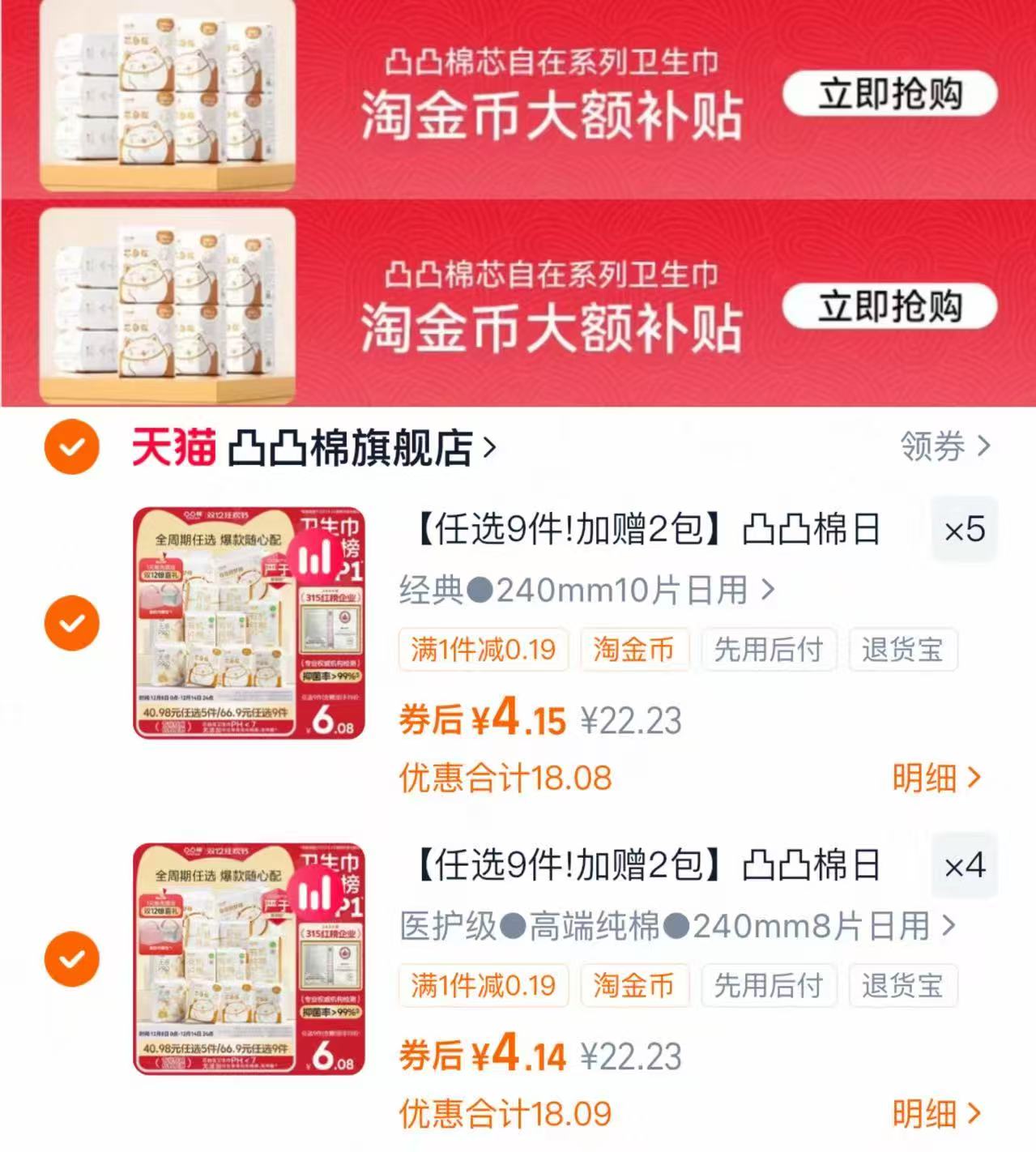Toggle selection of the 凸凸棉旗舰店 store checkbox
Screen dimensions: 1036x1152
click(x=73, y=446)
